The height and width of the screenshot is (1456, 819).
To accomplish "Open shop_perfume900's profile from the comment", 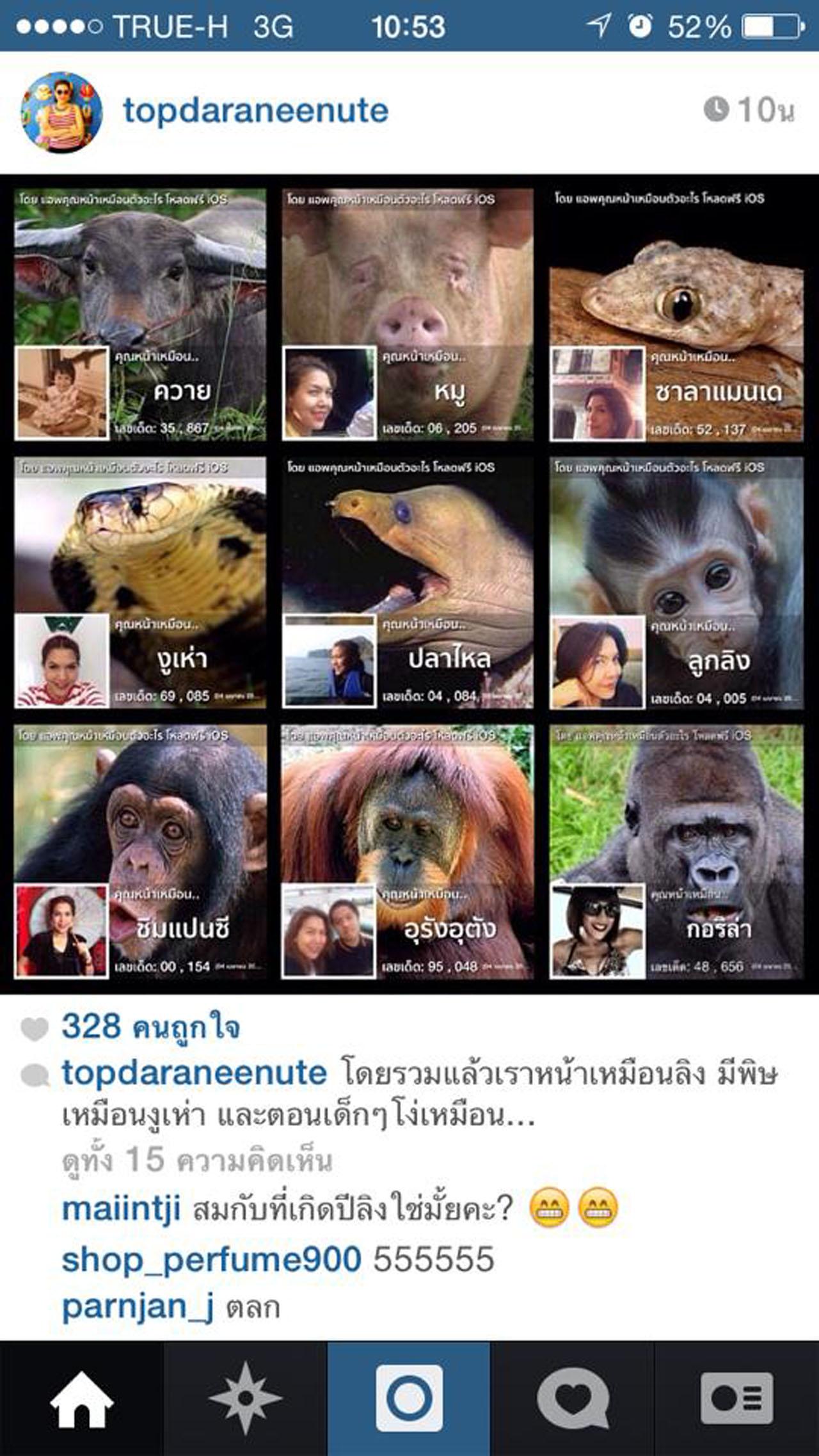I will [x=211, y=1259].
